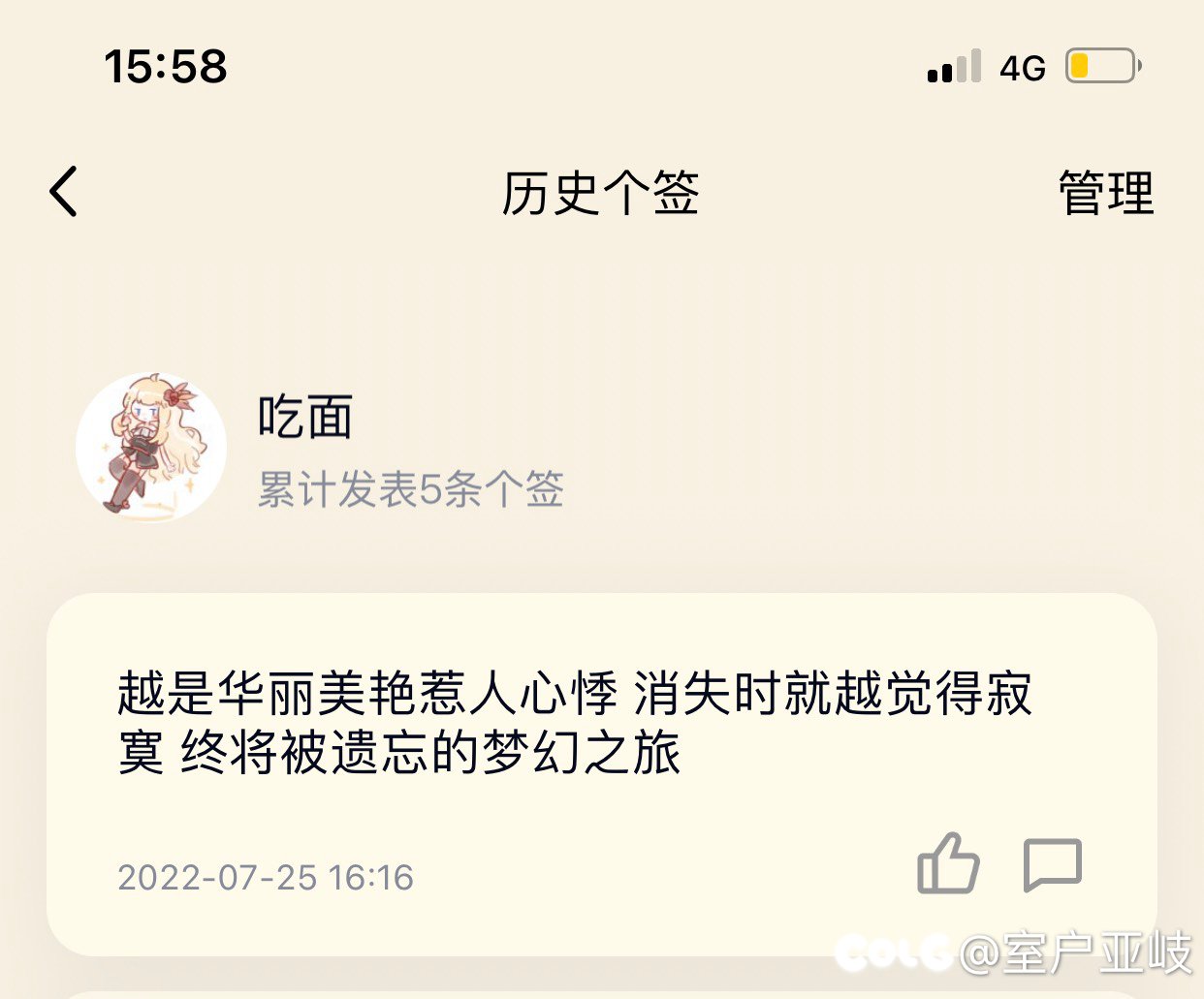Tap the profile avatar of 吃面
Image resolution: width=1204 pixels, height=999 pixels.
[151, 448]
